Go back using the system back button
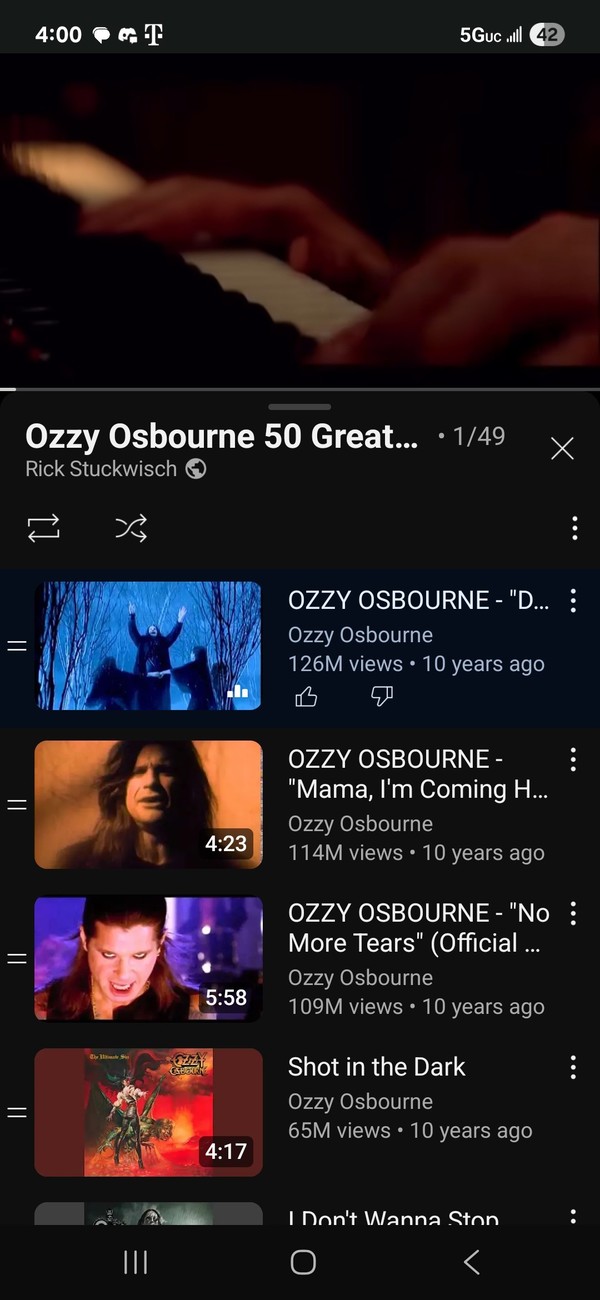 click(x=472, y=1262)
